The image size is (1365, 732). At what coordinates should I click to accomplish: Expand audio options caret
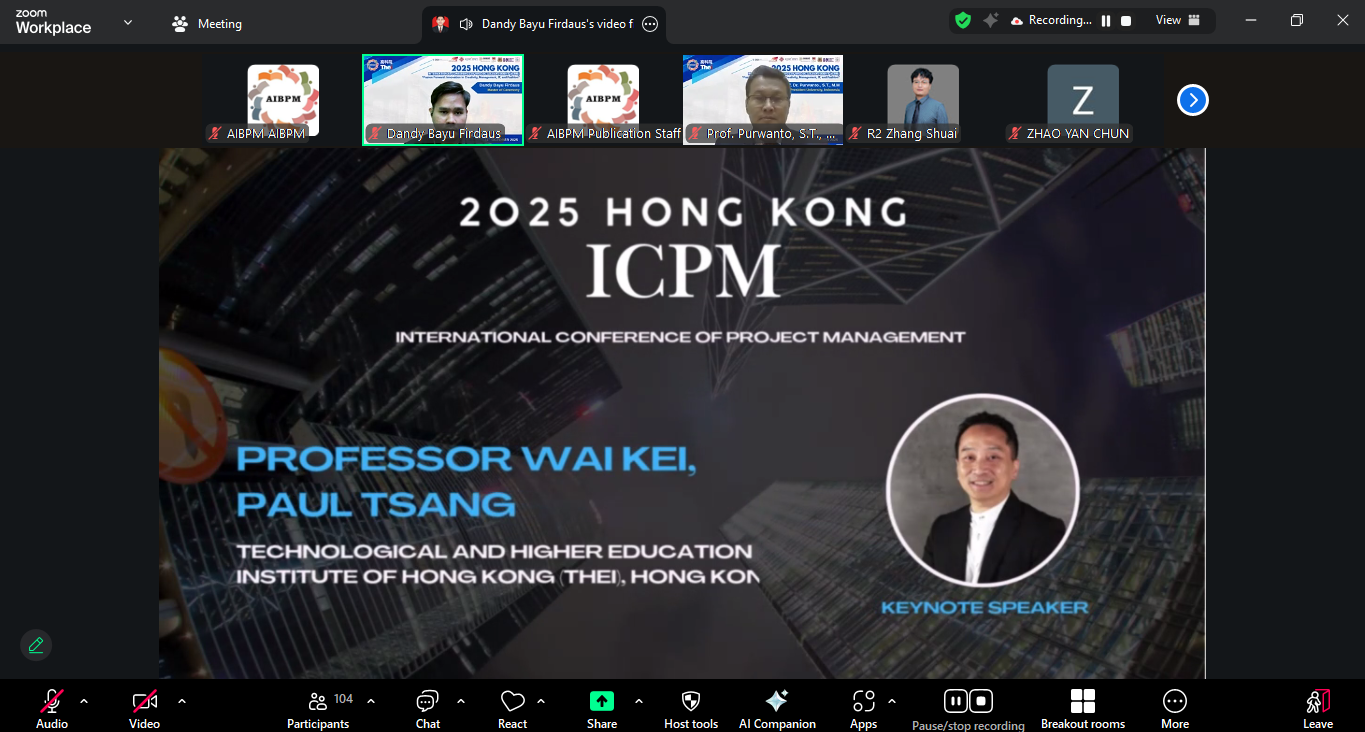84,701
